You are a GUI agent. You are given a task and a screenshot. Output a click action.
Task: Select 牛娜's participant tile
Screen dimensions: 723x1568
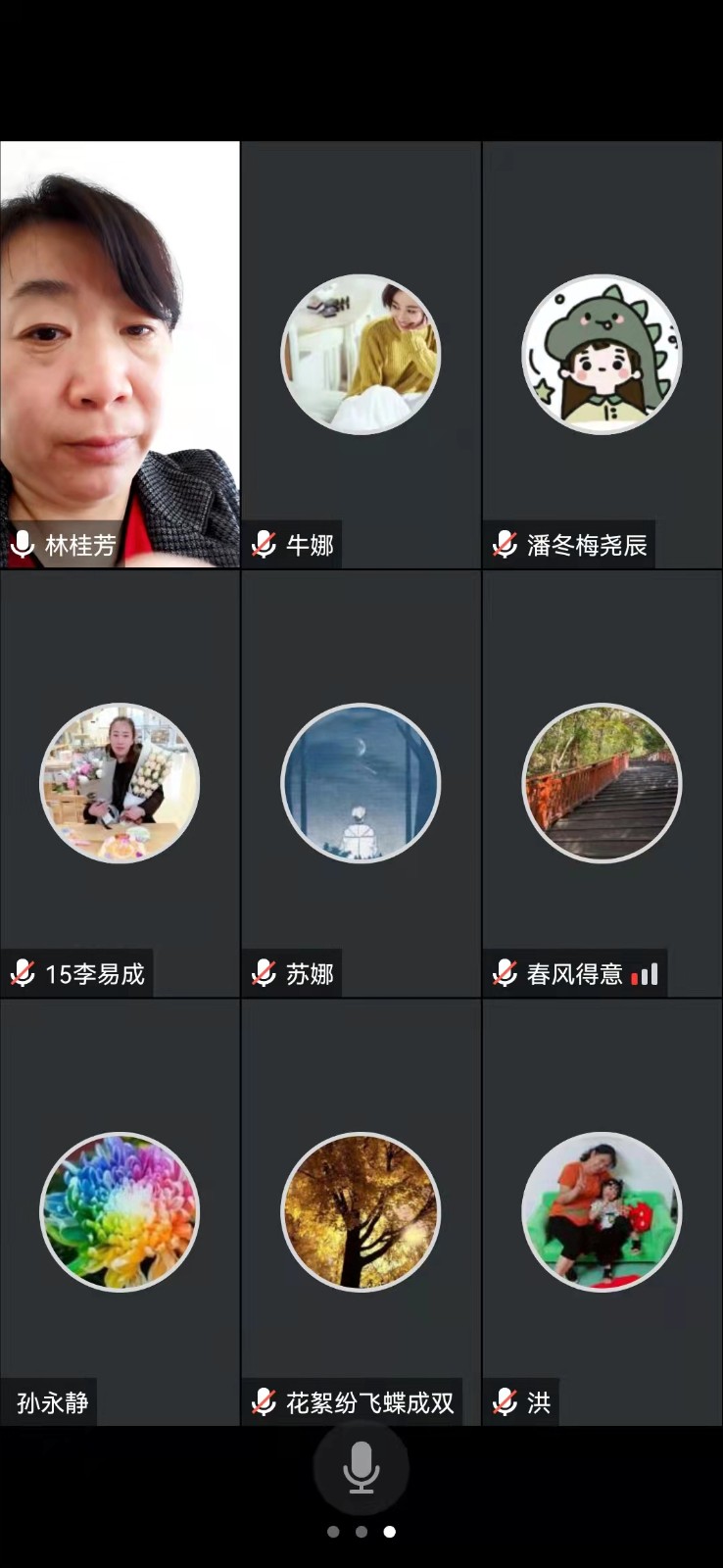point(361,354)
